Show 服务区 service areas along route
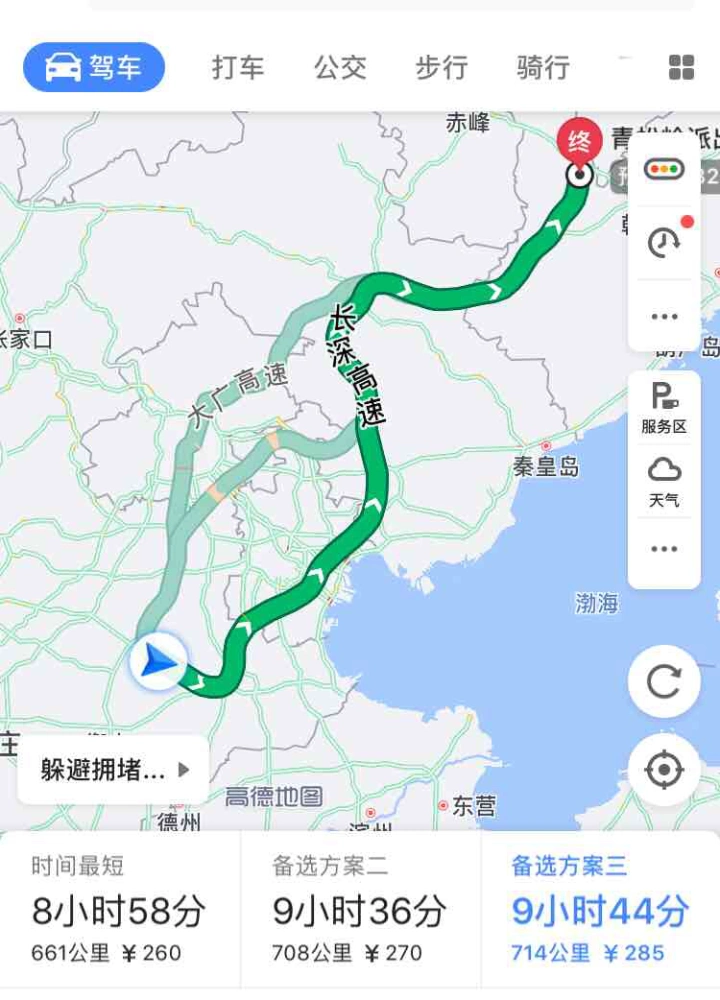Viewport: 720px width, 1000px height. [664, 408]
